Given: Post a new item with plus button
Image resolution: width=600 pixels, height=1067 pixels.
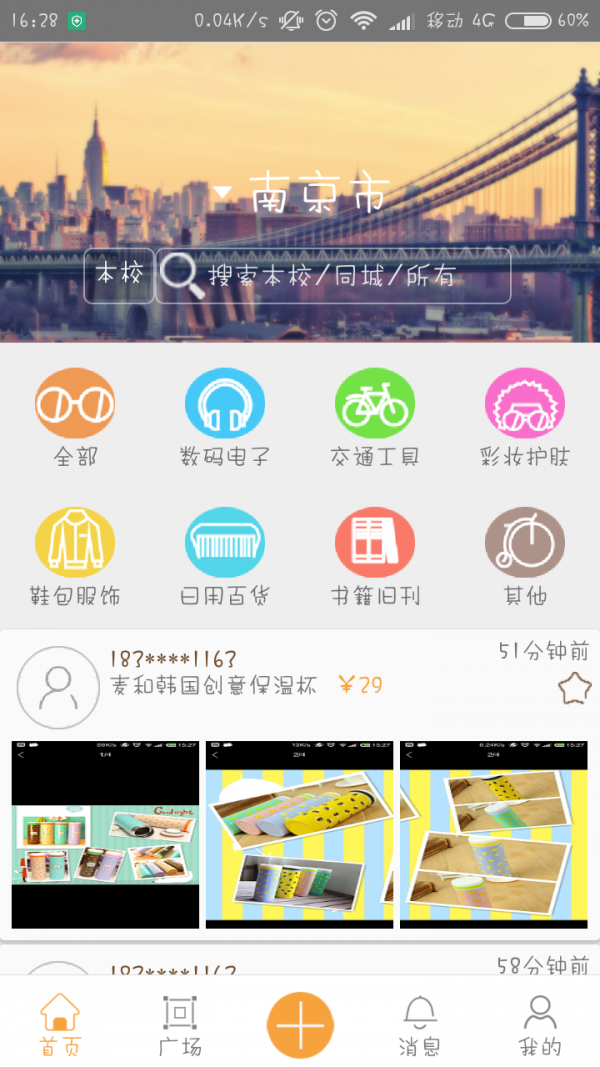Looking at the screenshot, I should coord(300,1025).
